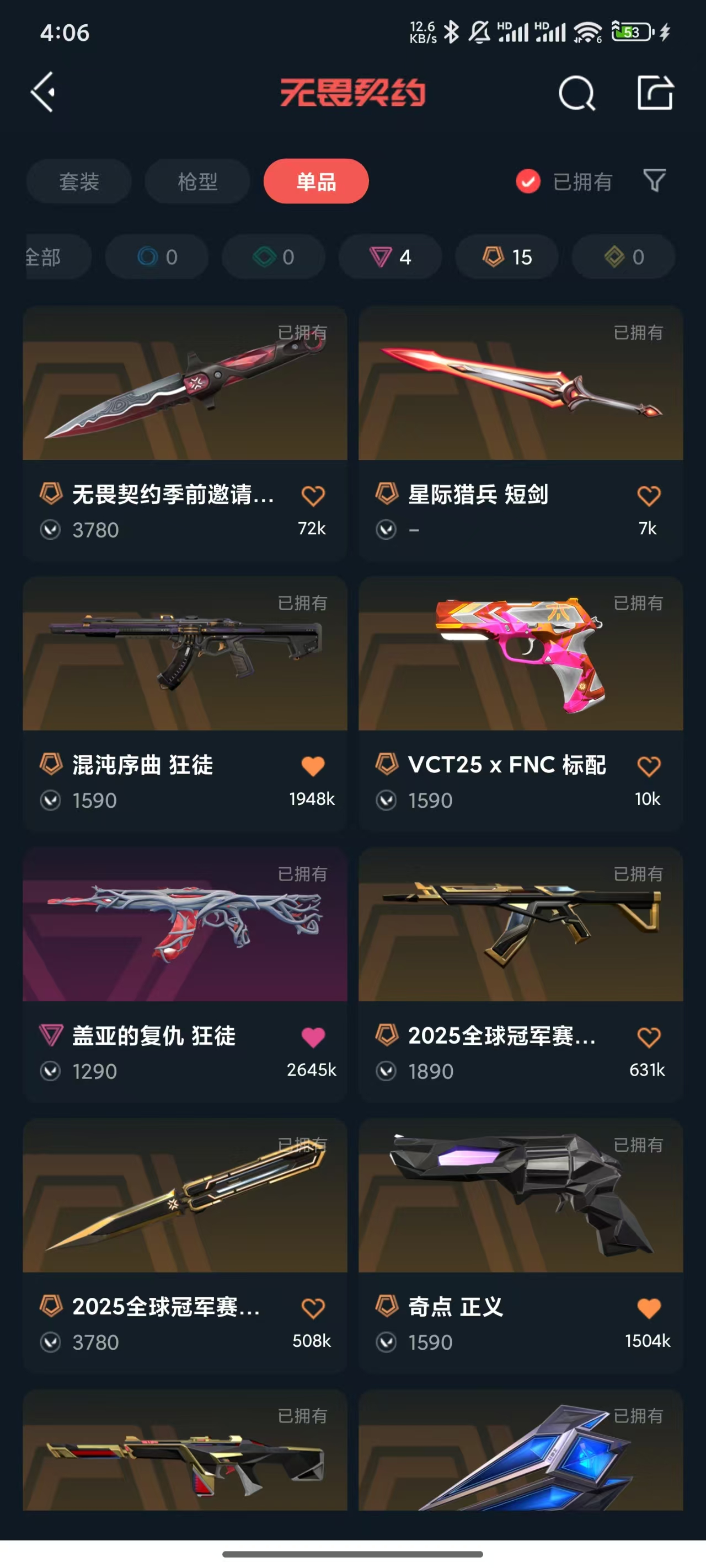The image size is (706, 1568).
Task: Filter by the orange tier chip showing 15
Action: pos(507,257)
